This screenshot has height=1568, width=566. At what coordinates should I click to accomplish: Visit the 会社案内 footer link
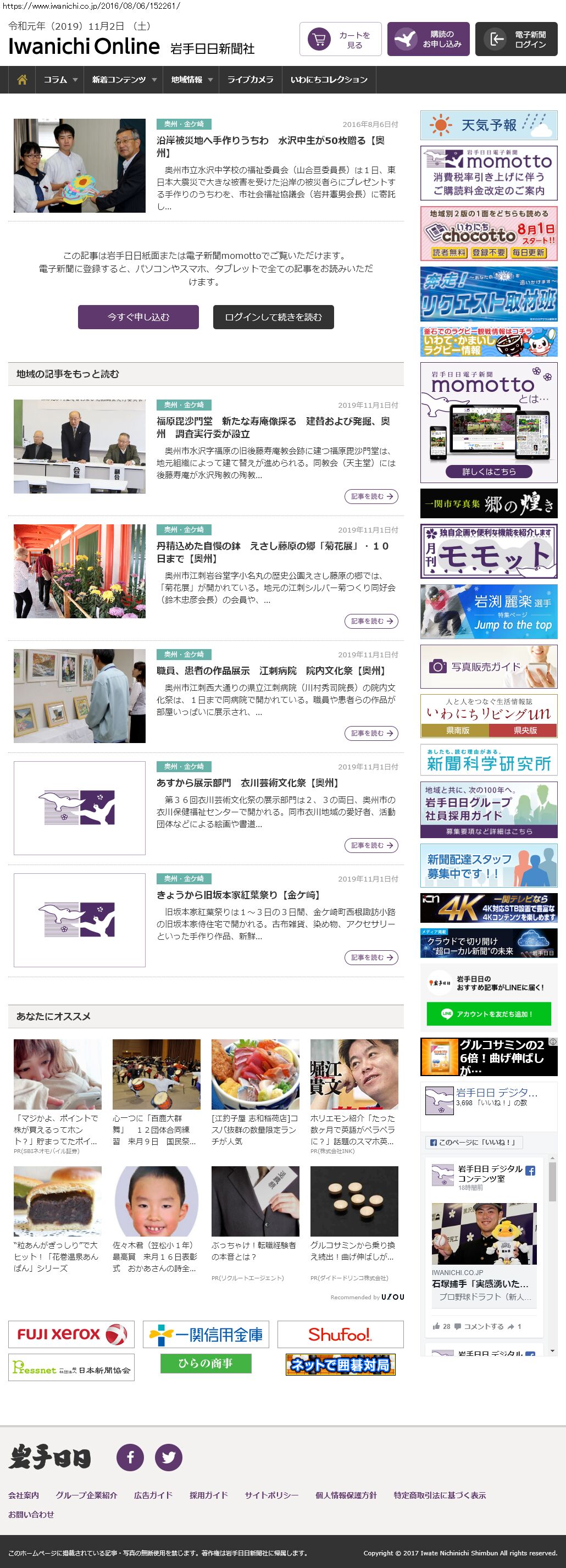24,1495
